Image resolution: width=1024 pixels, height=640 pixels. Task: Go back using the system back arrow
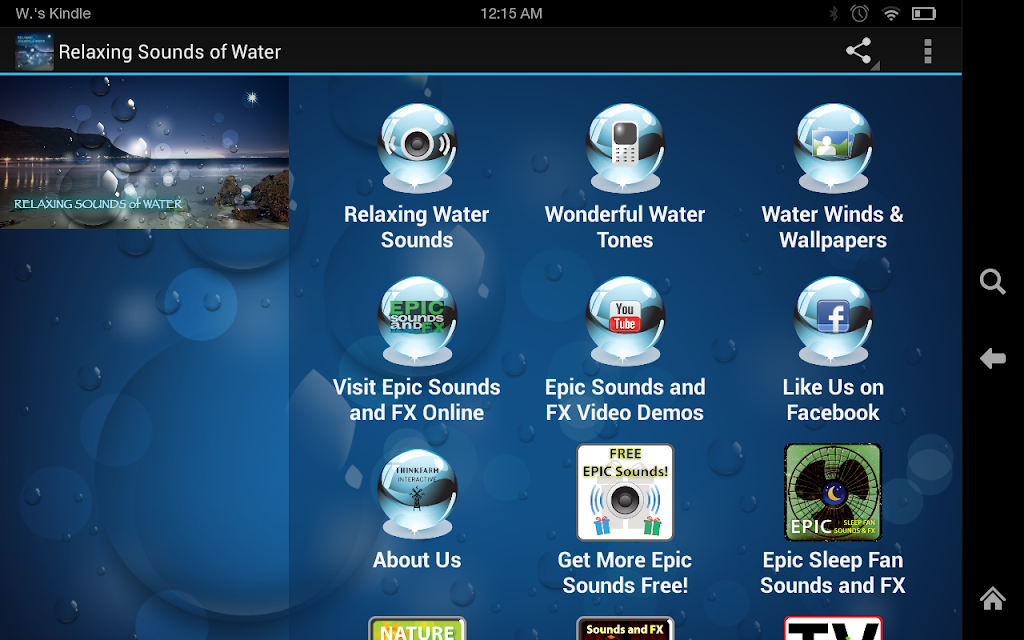click(x=993, y=358)
